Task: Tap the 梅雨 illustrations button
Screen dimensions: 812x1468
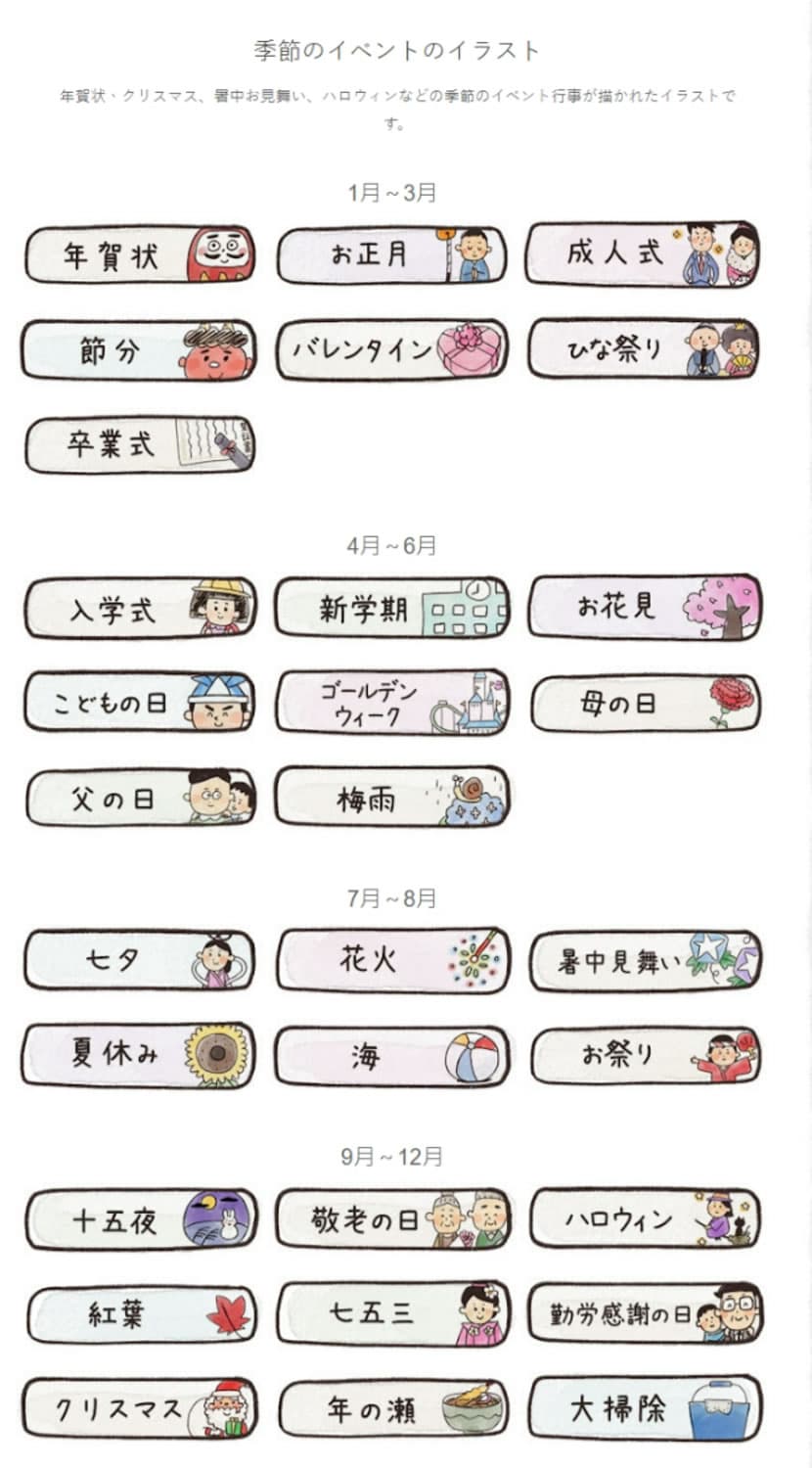Action: point(391,798)
